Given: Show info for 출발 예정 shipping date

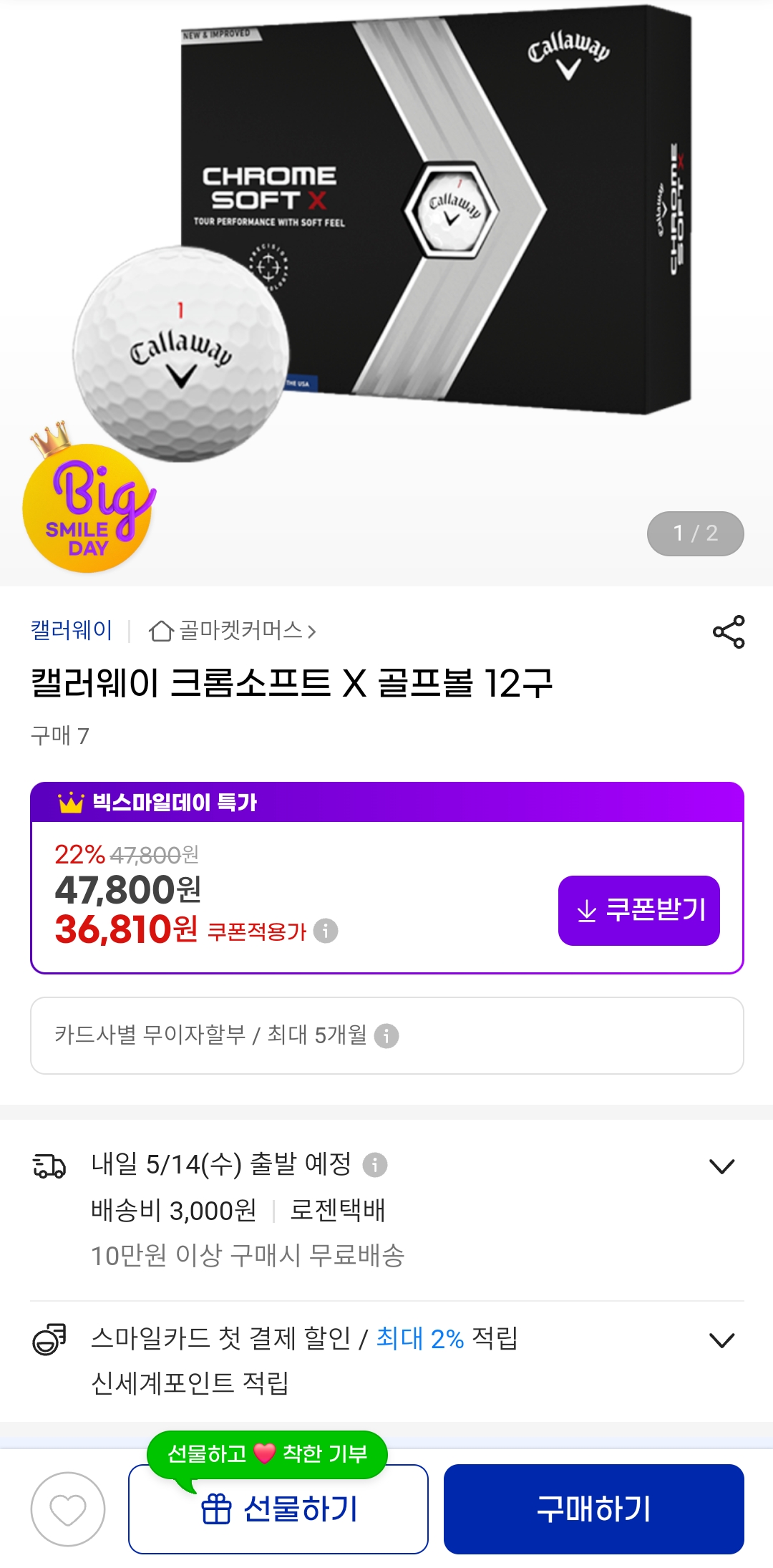Looking at the screenshot, I should point(375,1165).
